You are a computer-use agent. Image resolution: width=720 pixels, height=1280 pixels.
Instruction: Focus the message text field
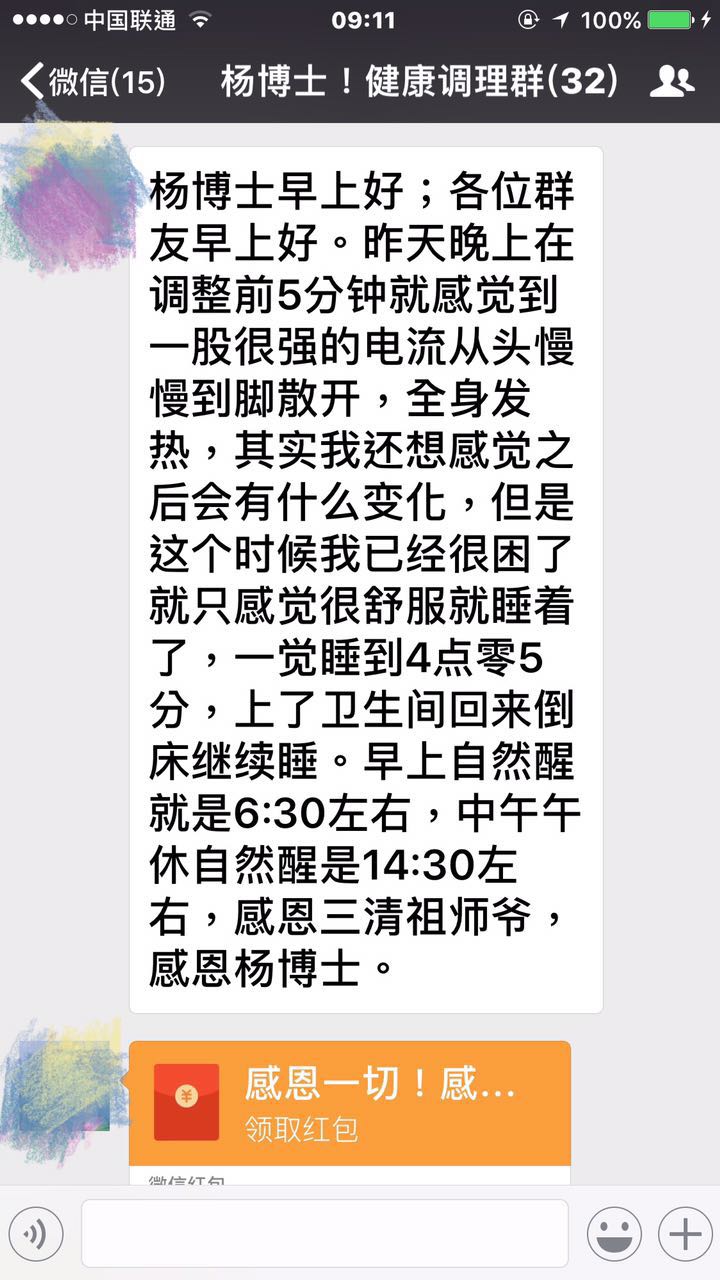324,1234
